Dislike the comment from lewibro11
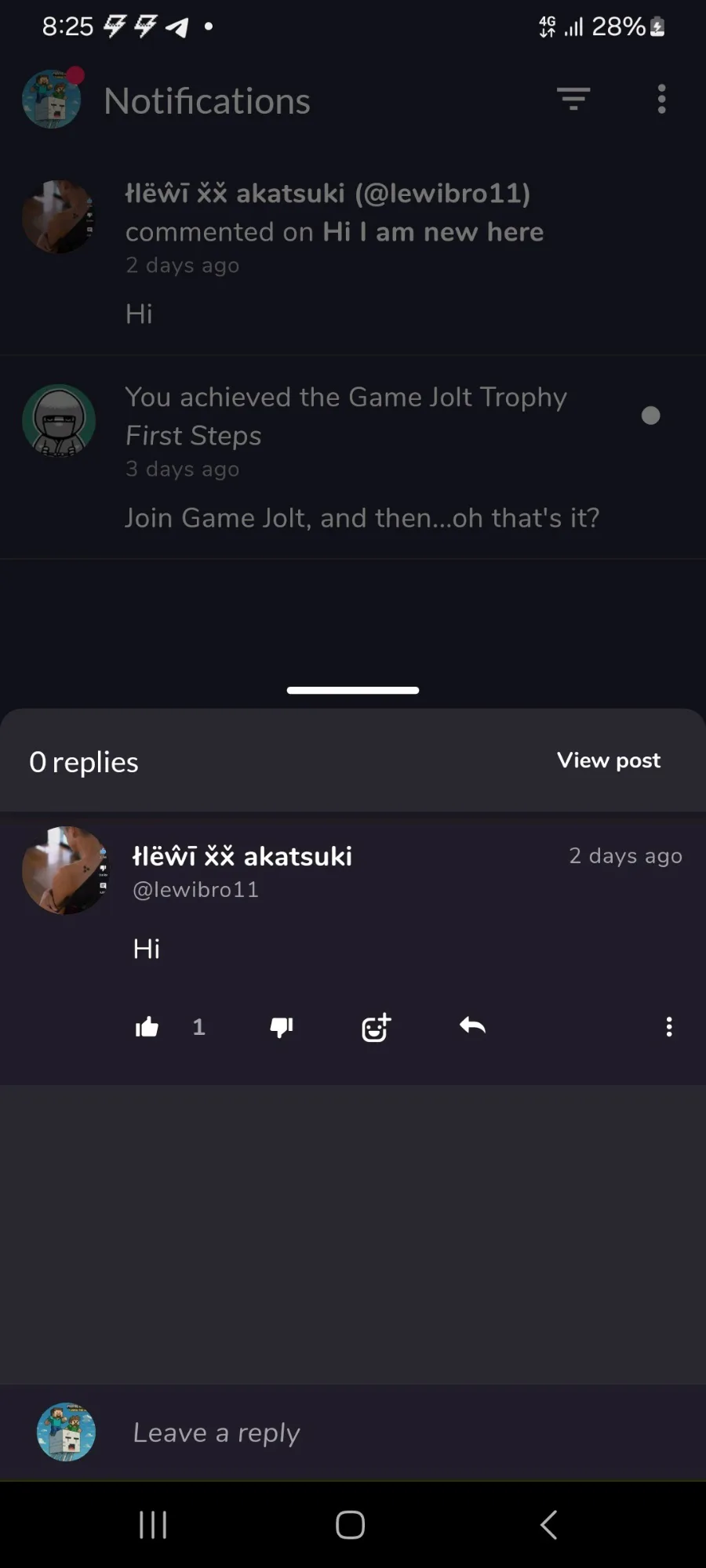The width and height of the screenshot is (706, 1568). (282, 1027)
